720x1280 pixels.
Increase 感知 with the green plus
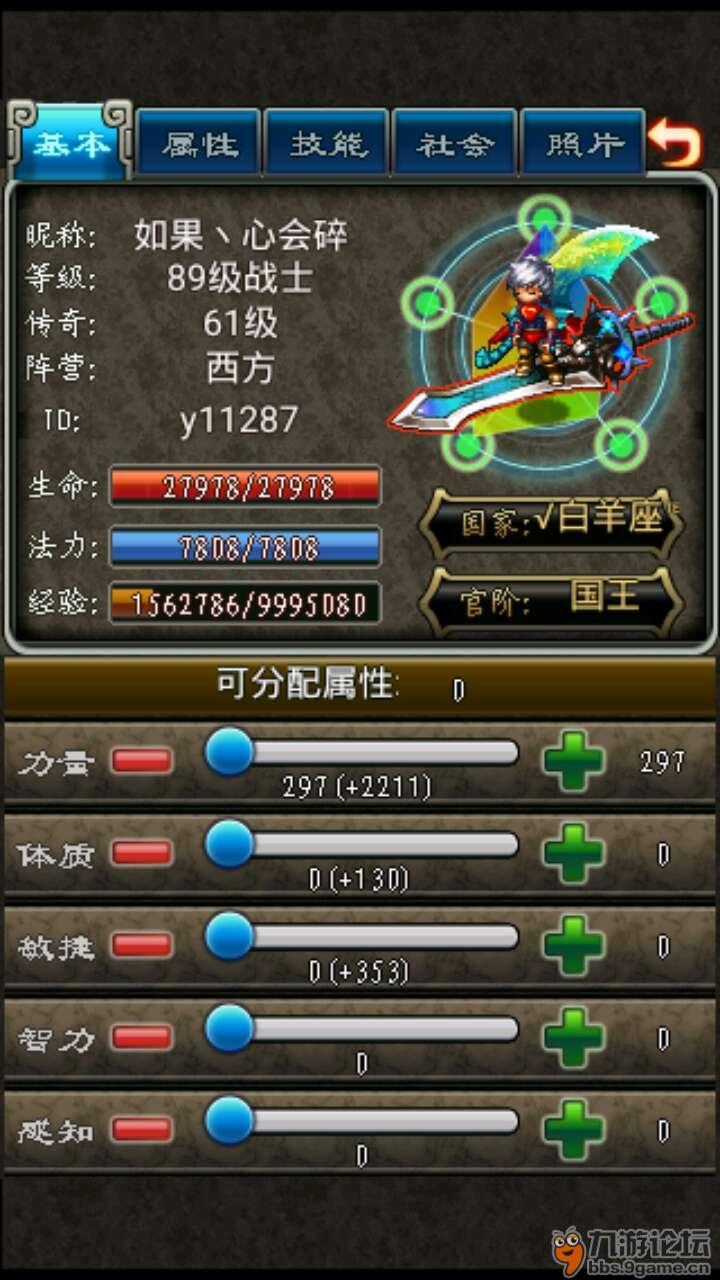[573, 1129]
